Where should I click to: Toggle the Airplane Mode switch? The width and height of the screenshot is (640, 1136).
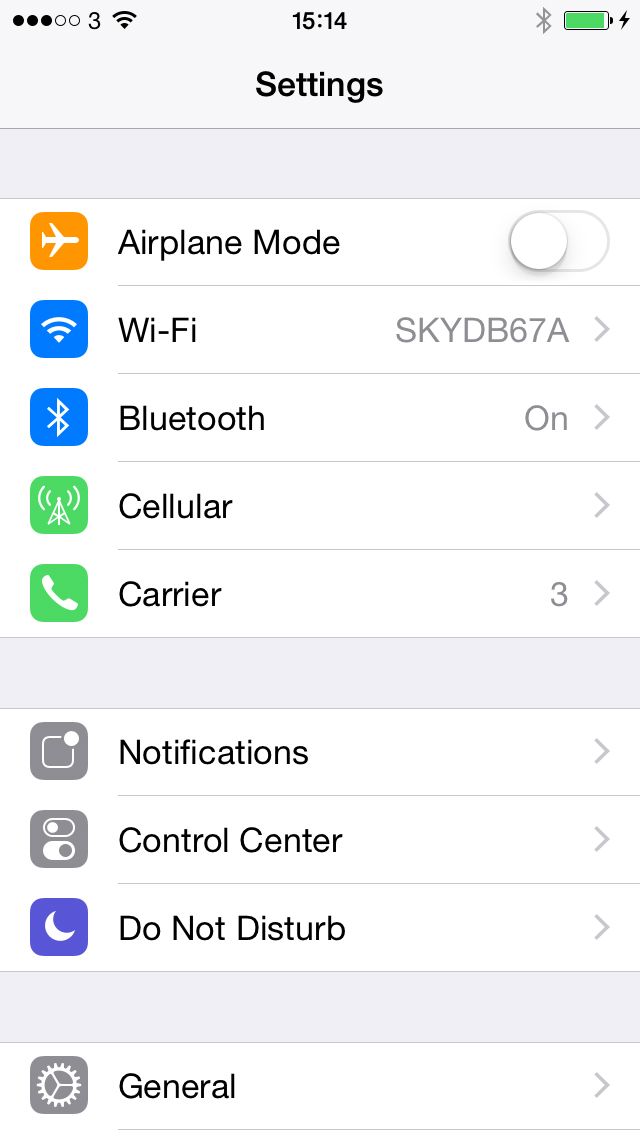pyautogui.click(x=558, y=242)
